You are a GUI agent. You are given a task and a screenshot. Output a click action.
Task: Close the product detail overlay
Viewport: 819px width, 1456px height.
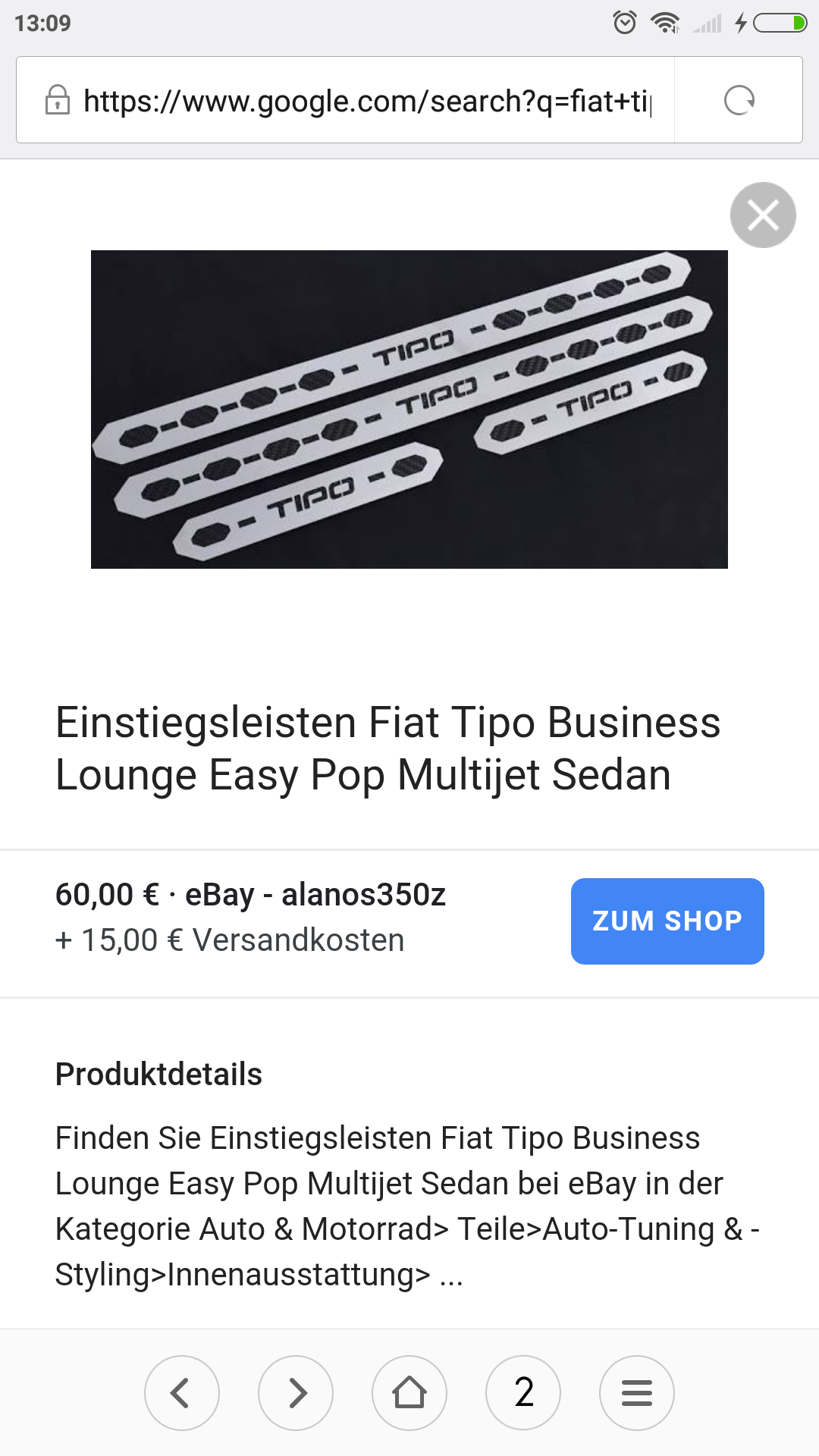pos(763,215)
